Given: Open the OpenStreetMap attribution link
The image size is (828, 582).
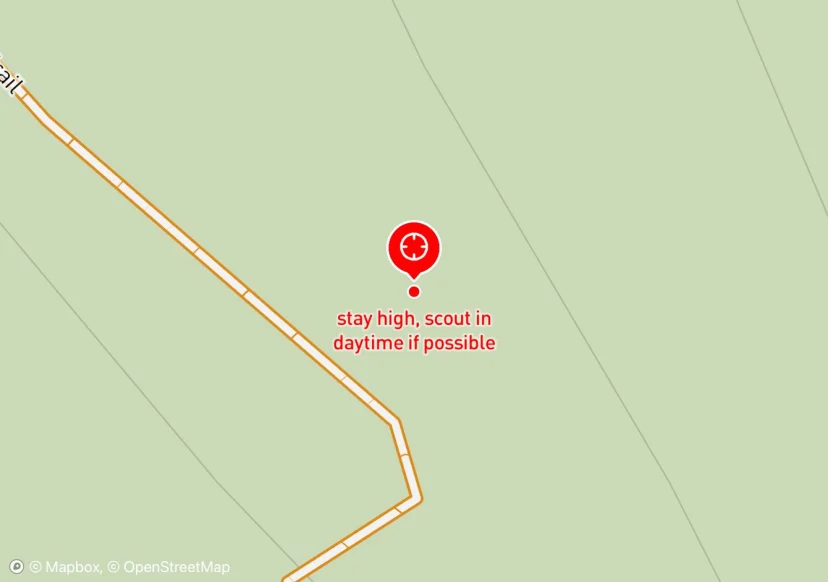Looking at the screenshot, I should click(168, 567).
